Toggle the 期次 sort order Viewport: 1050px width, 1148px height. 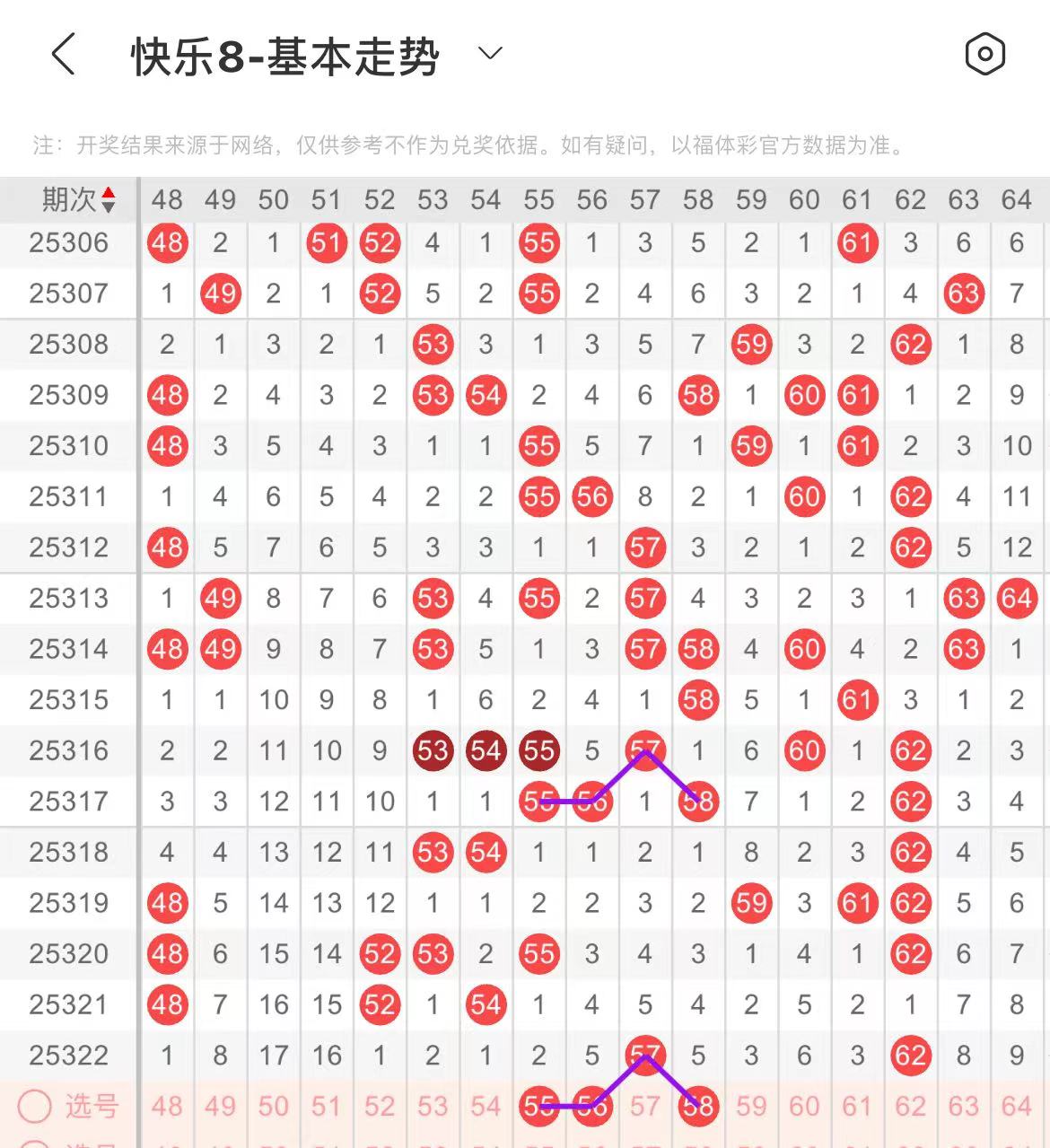[x=108, y=199]
